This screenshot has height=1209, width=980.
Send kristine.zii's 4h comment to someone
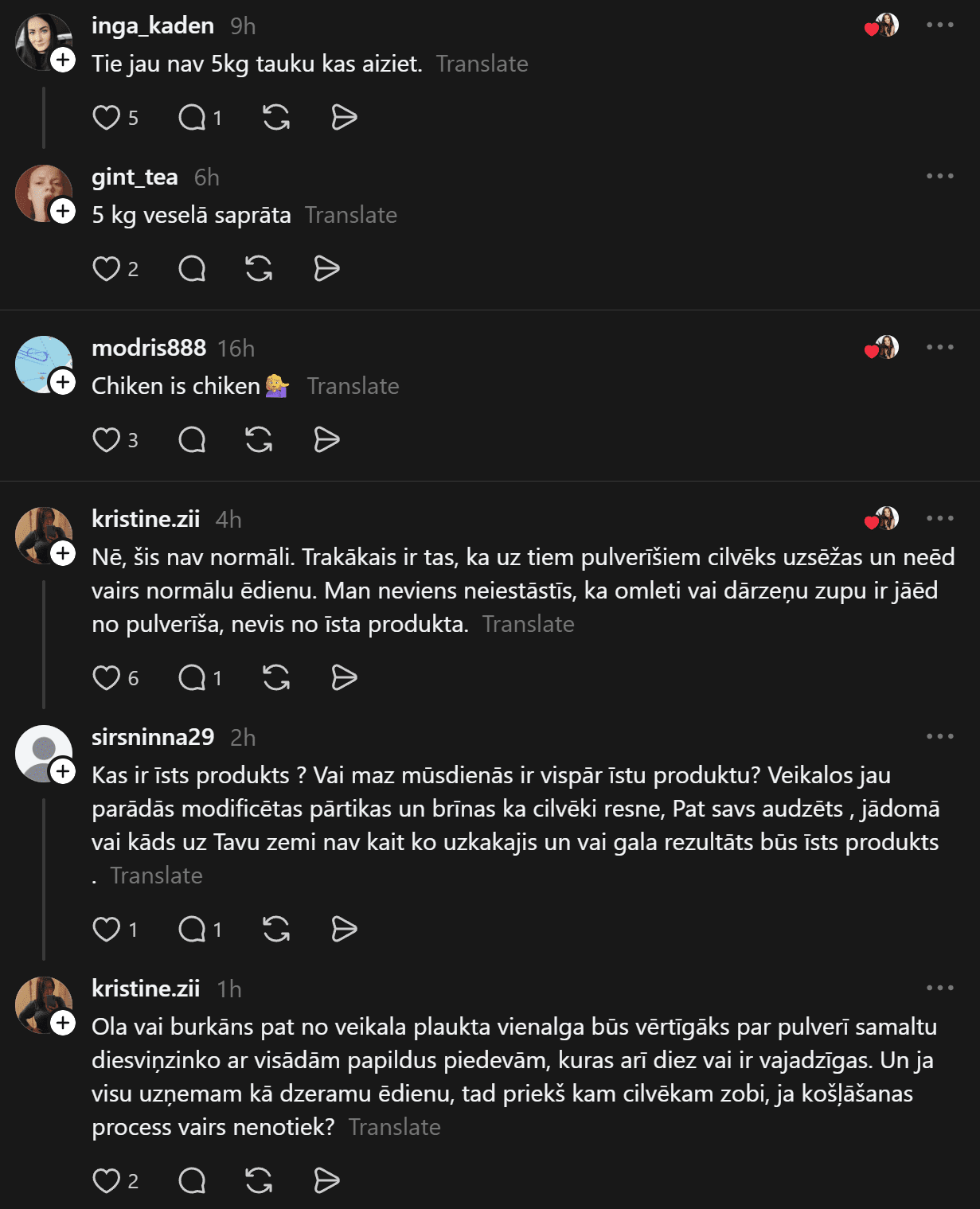point(344,678)
